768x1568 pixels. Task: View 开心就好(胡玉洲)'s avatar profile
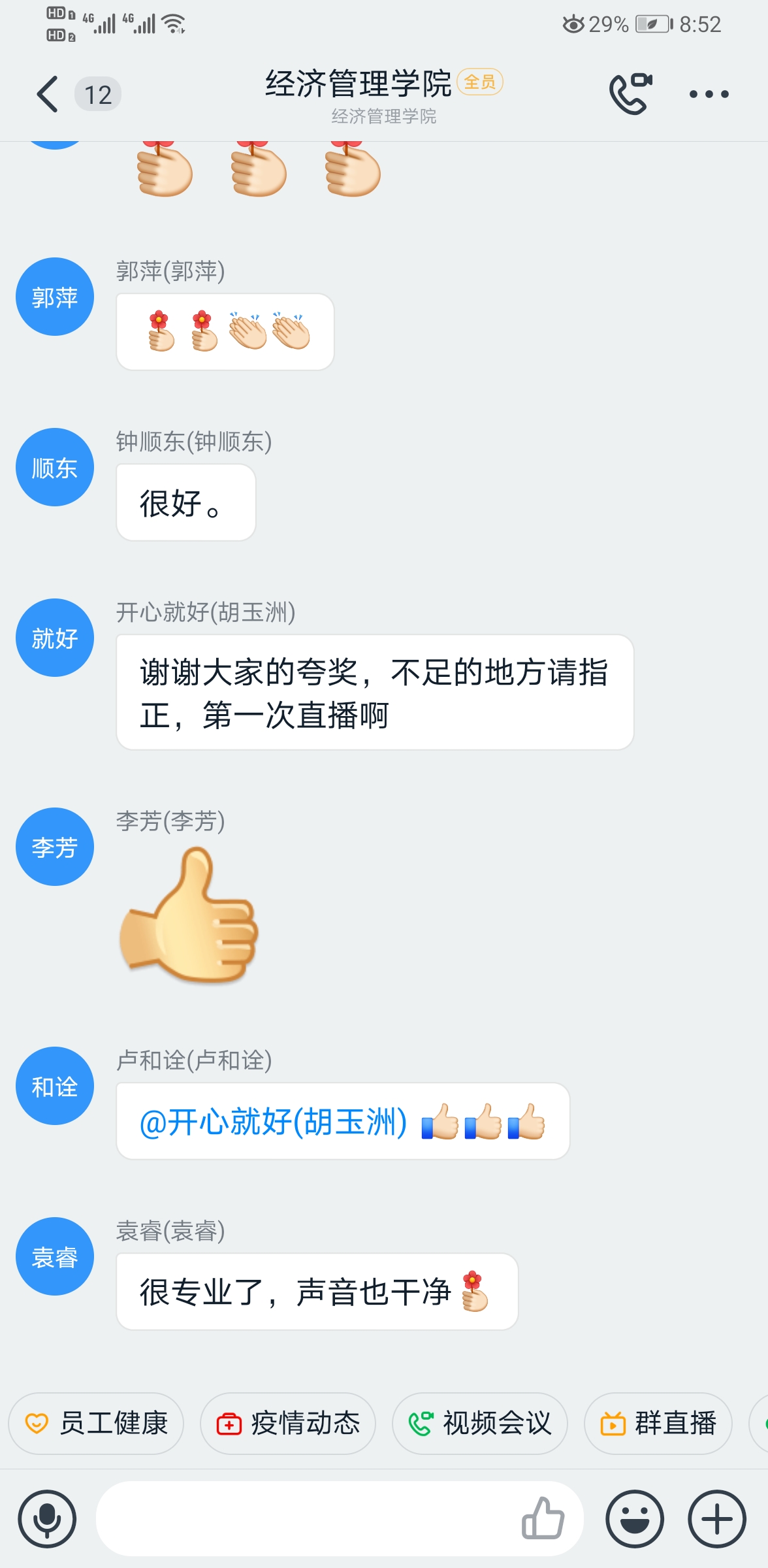[x=55, y=638]
